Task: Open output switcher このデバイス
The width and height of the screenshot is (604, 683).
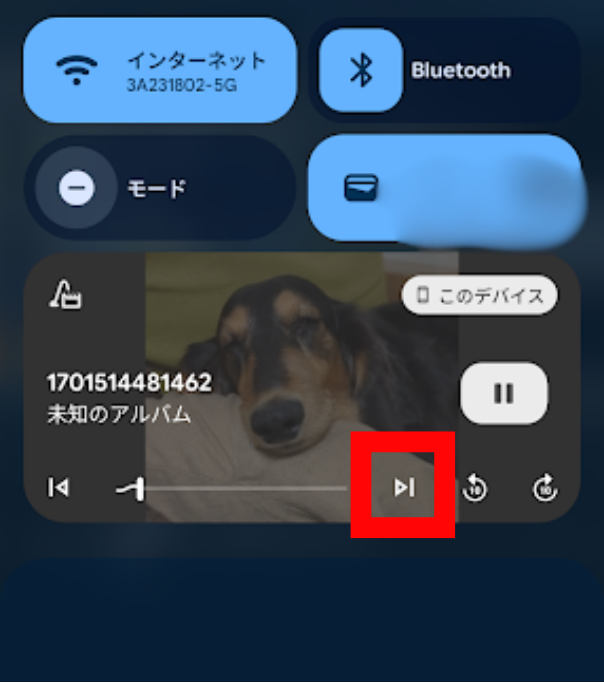Action: (x=481, y=295)
